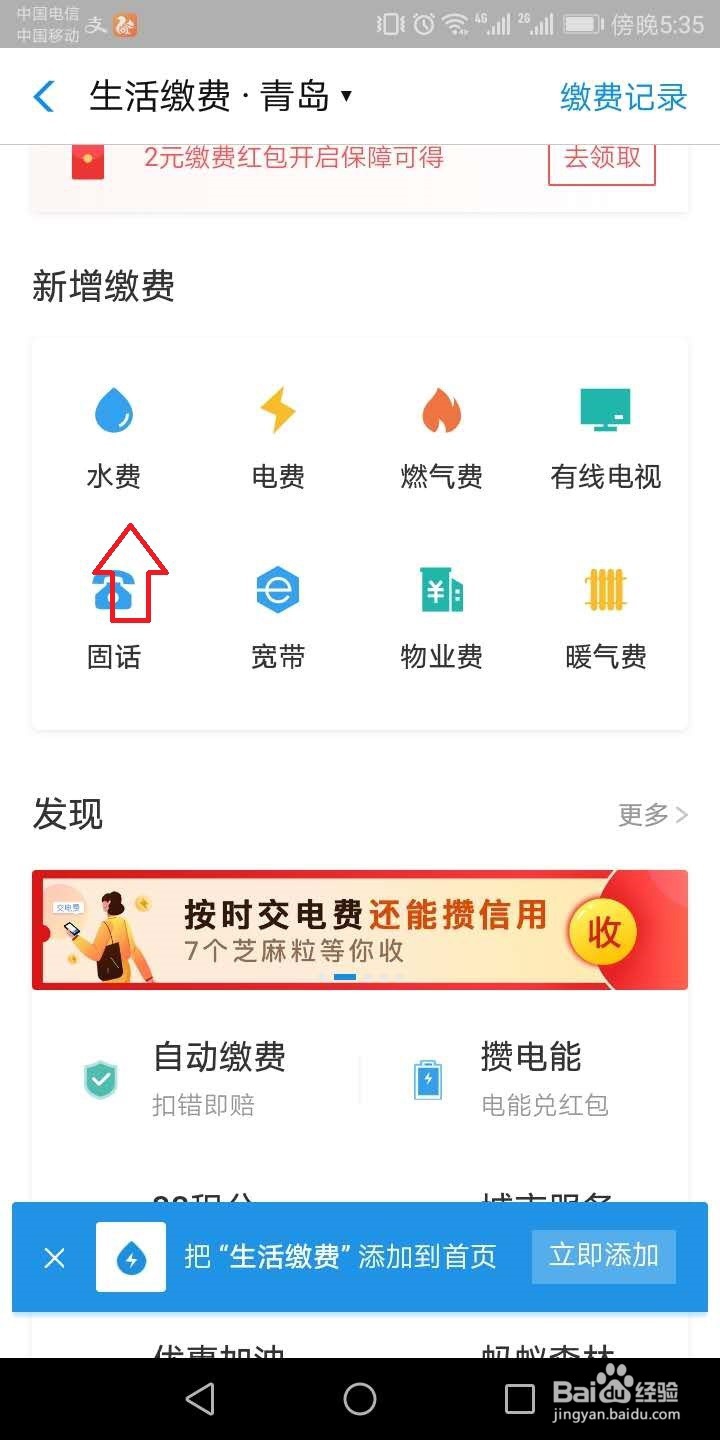Select the 固话 landline icon
Viewport: 720px width, 1440px height.
click(x=113, y=590)
